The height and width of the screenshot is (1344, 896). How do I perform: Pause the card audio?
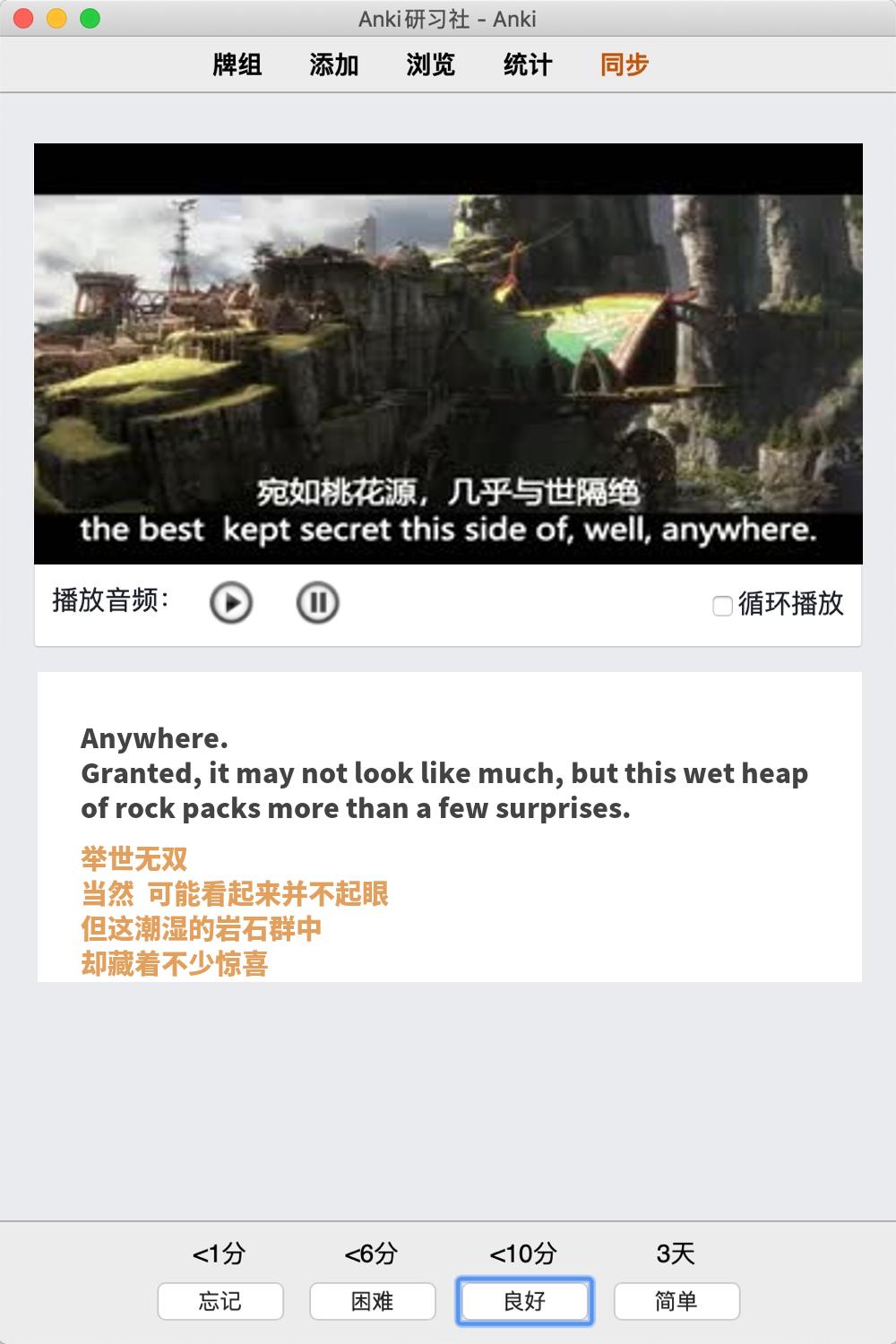point(317,602)
